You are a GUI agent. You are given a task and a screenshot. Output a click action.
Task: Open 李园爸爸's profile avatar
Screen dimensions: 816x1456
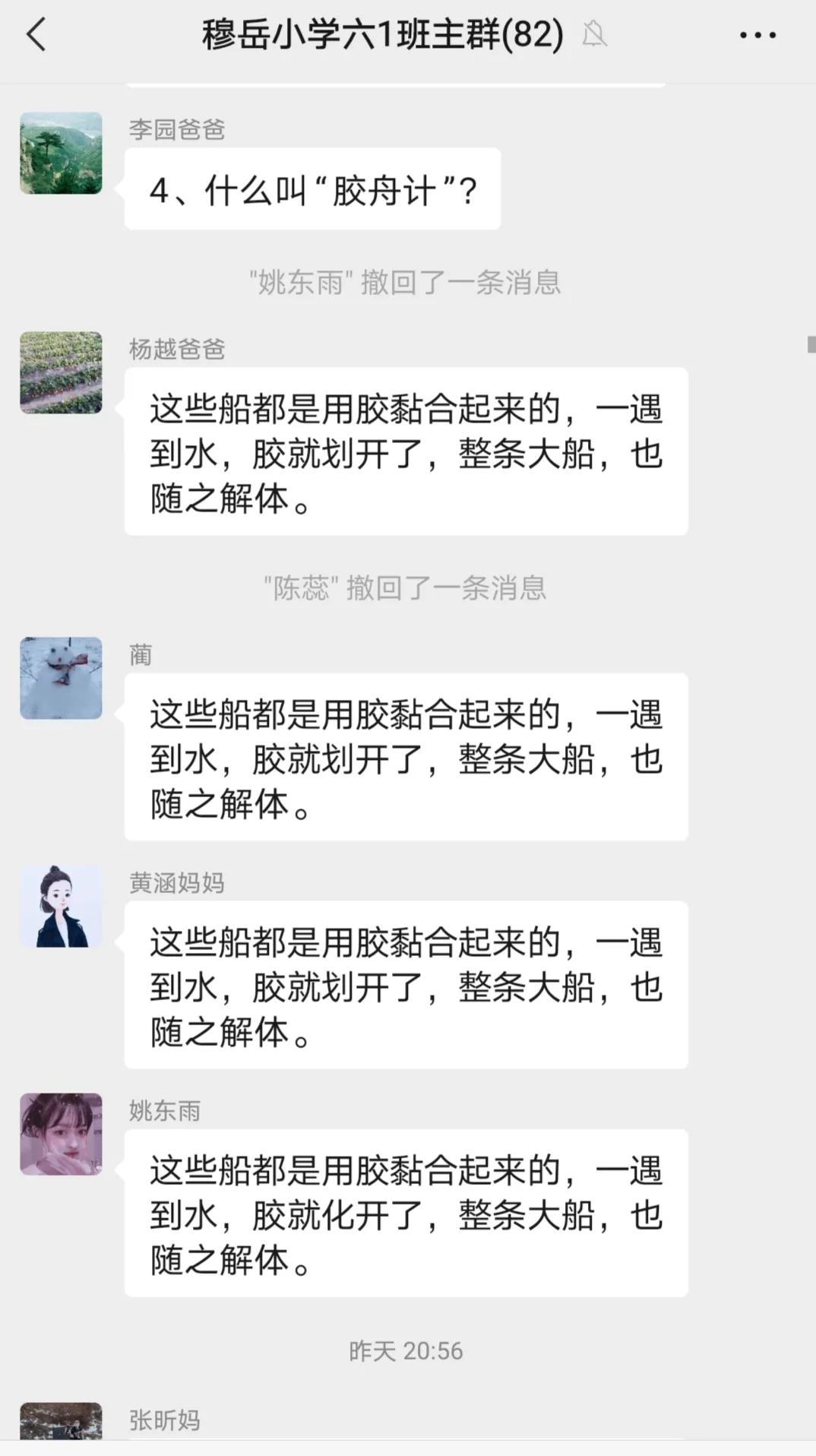point(61,154)
